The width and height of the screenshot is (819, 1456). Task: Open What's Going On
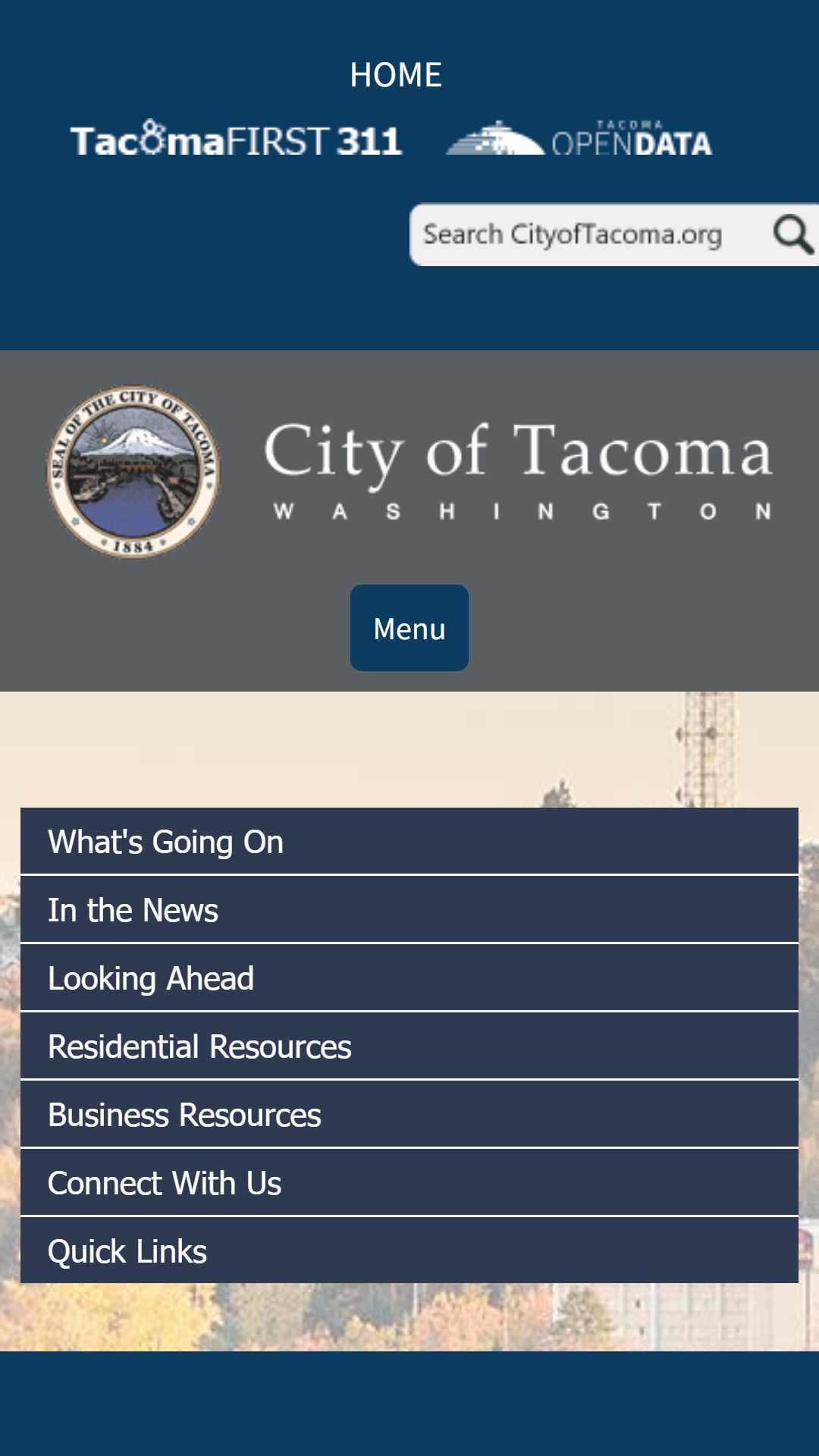click(409, 842)
